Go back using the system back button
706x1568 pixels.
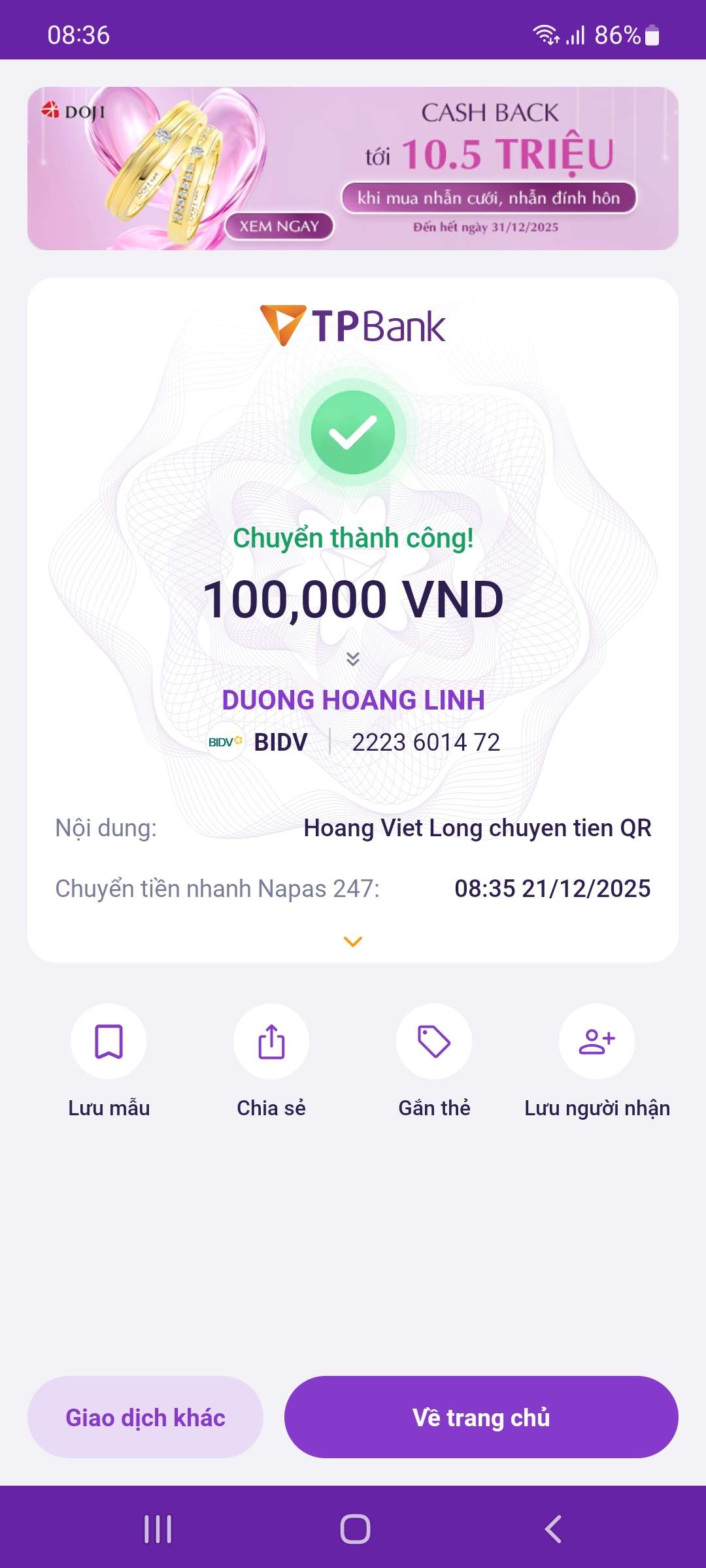(x=553, y=1529)
